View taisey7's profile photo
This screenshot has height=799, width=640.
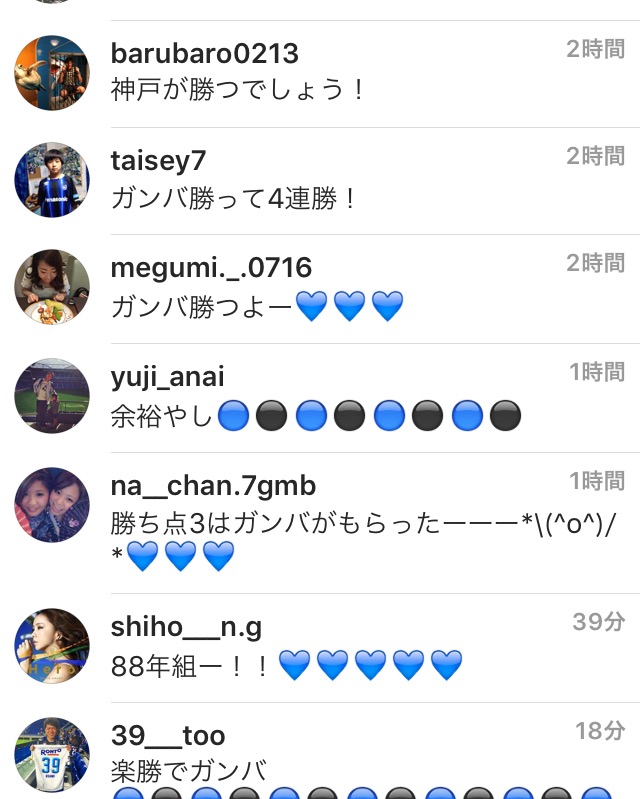[52, 180]
